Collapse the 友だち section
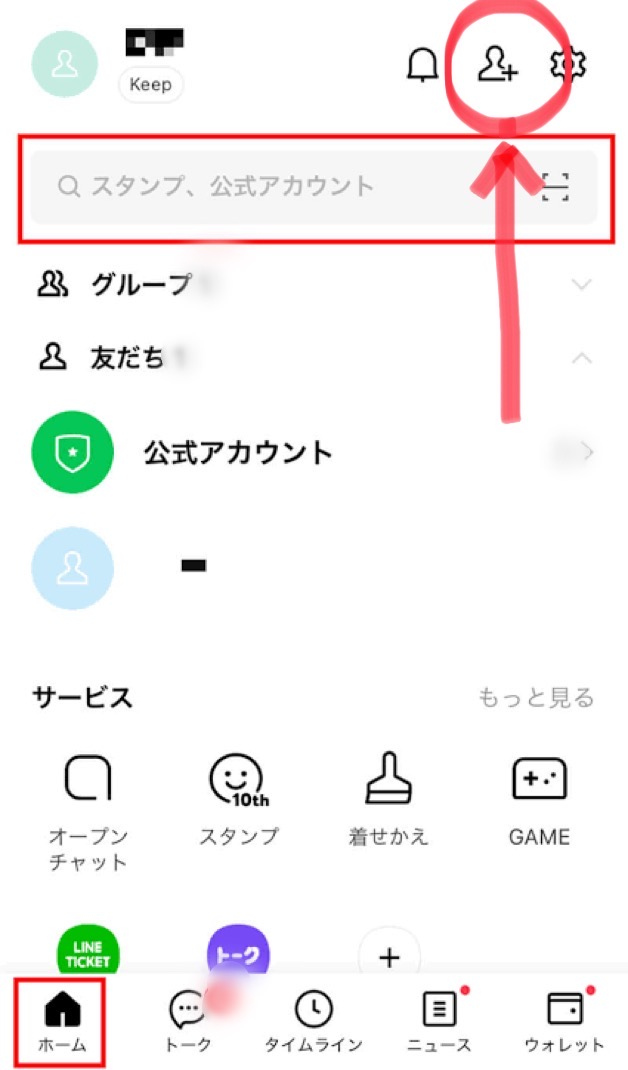This screenshot has width=628, height=1070. (x=581, y=357)
